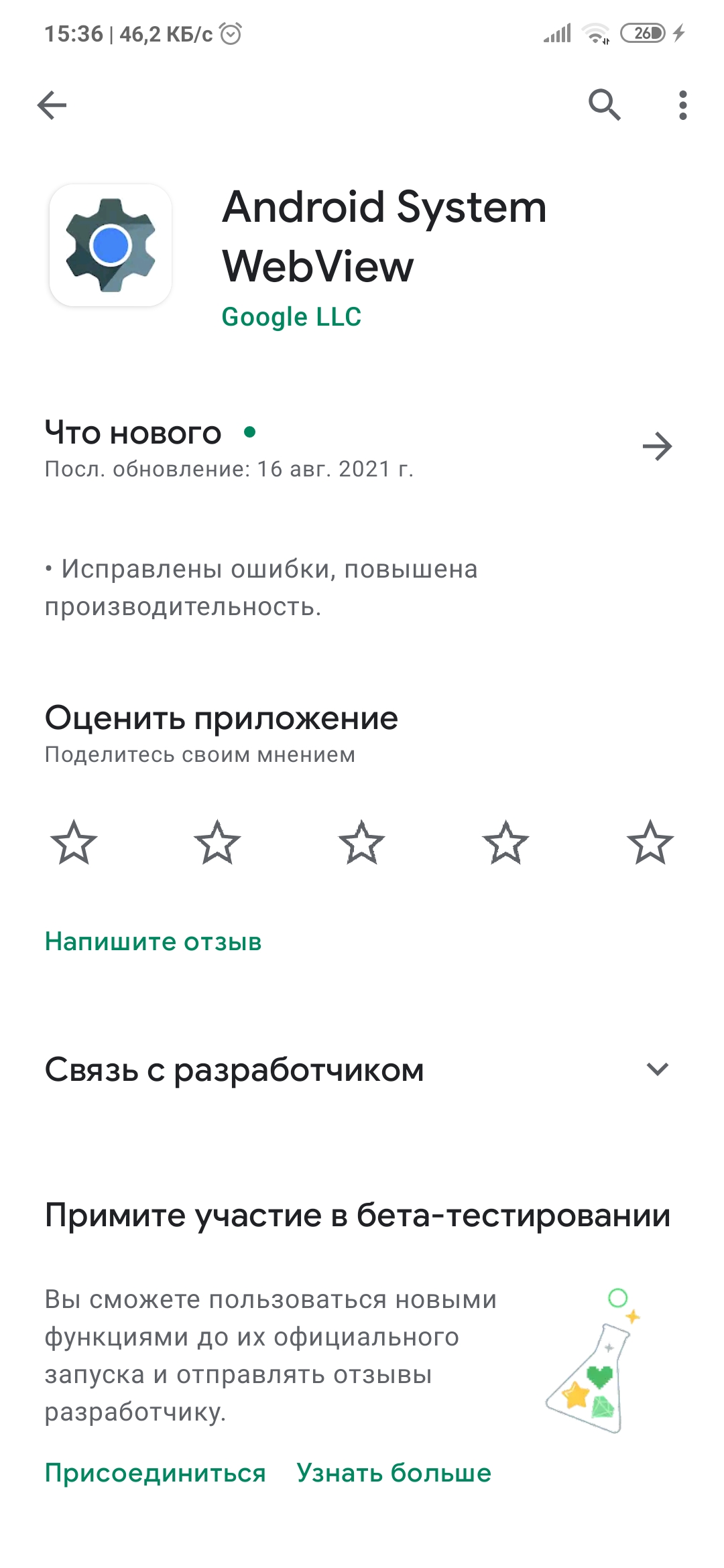Image resolution: width=724 pixels, height=1568 pixels.
Task: Rate the app five stars
Action: 650,842
